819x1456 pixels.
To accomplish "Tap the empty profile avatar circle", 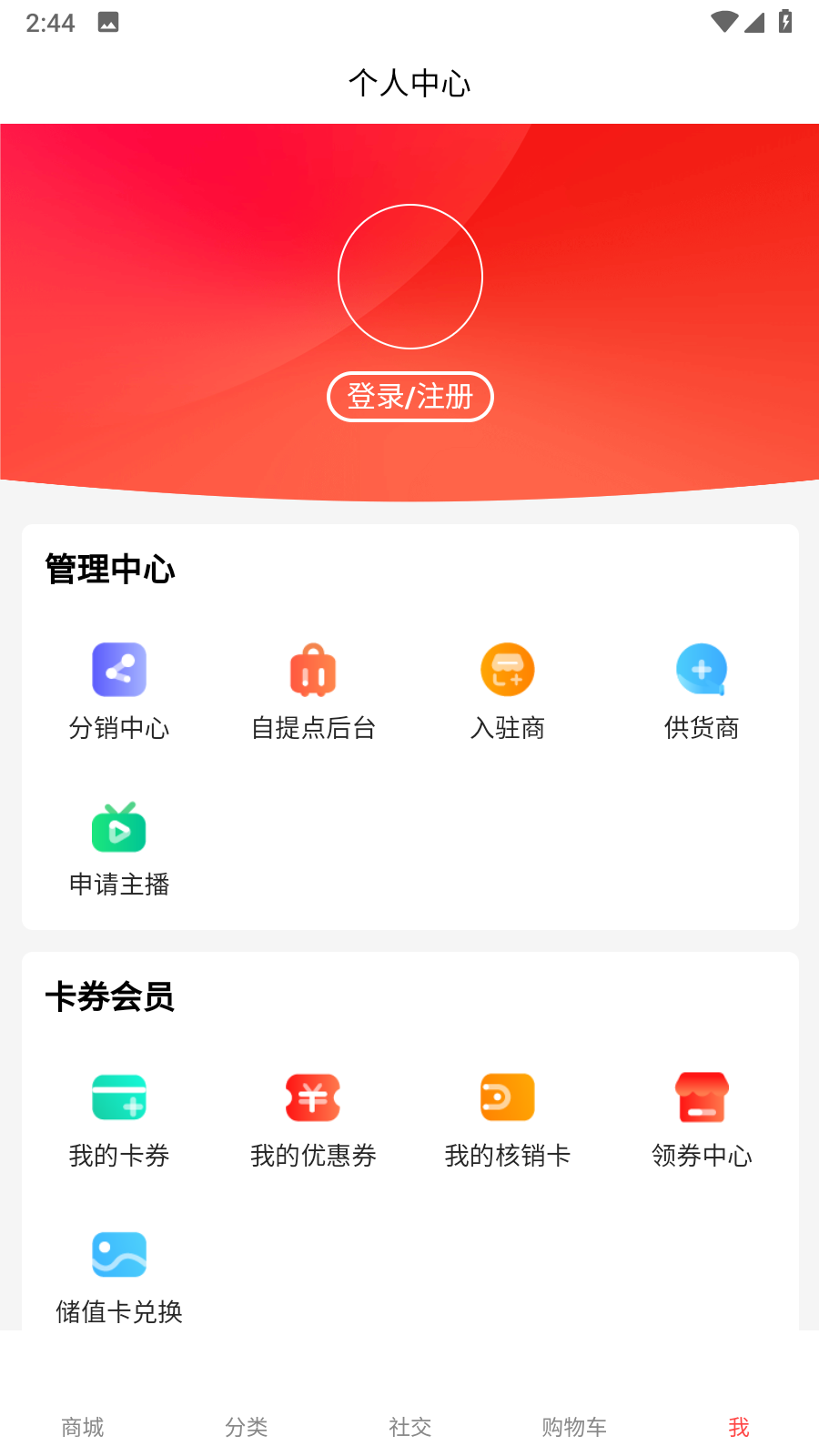I will click(409, 277).
